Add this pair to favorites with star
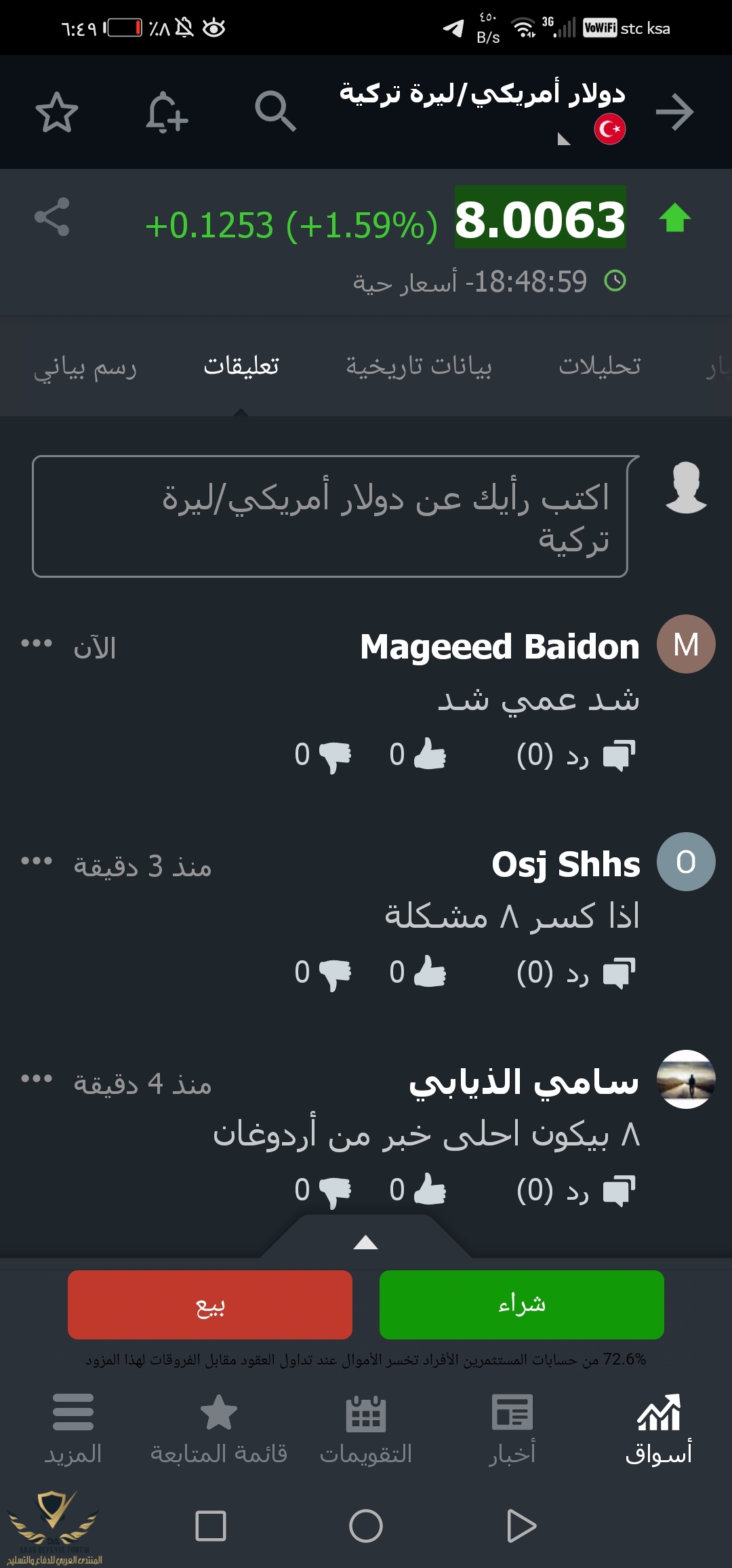Image resolution: width=732 pixels, height=1568 pixels. click(57, 112)
